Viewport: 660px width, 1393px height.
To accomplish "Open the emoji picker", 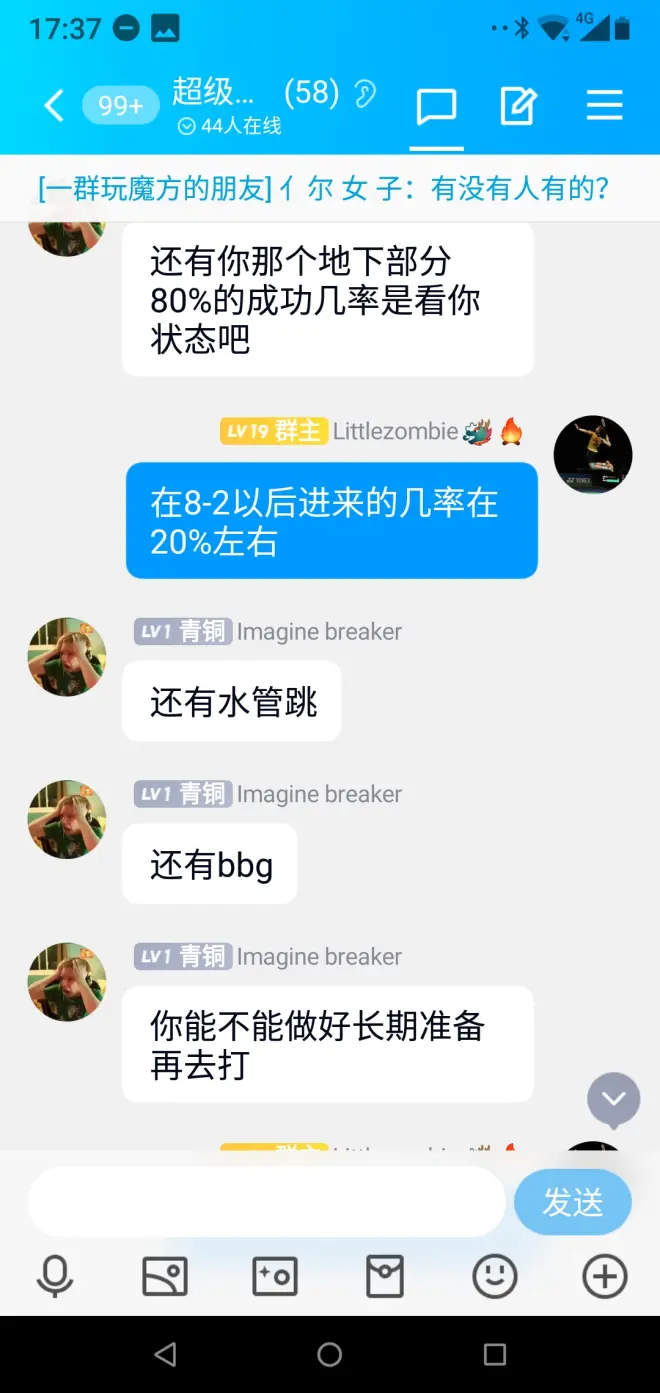I will 494,1277.
